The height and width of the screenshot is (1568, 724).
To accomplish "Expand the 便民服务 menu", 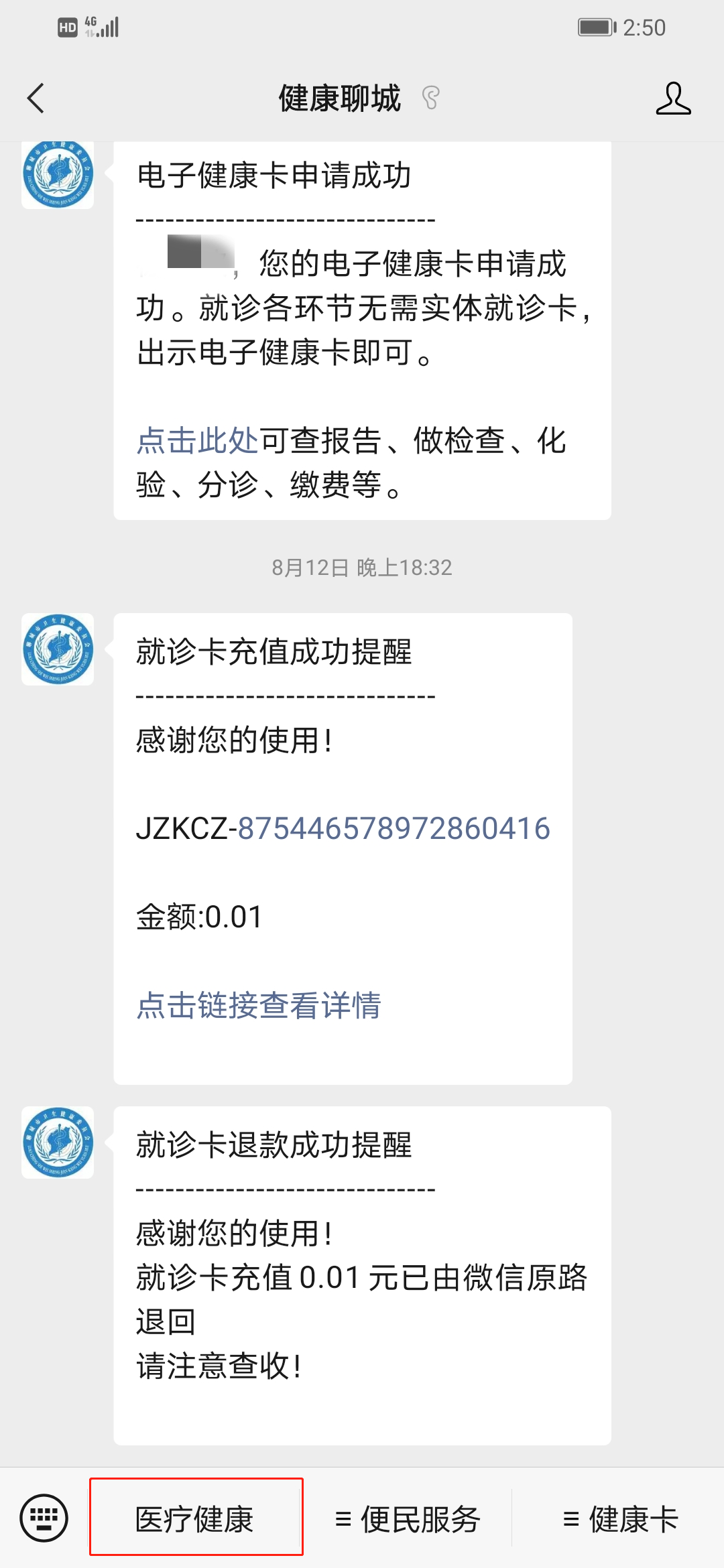I will [x=408, y=1518].
